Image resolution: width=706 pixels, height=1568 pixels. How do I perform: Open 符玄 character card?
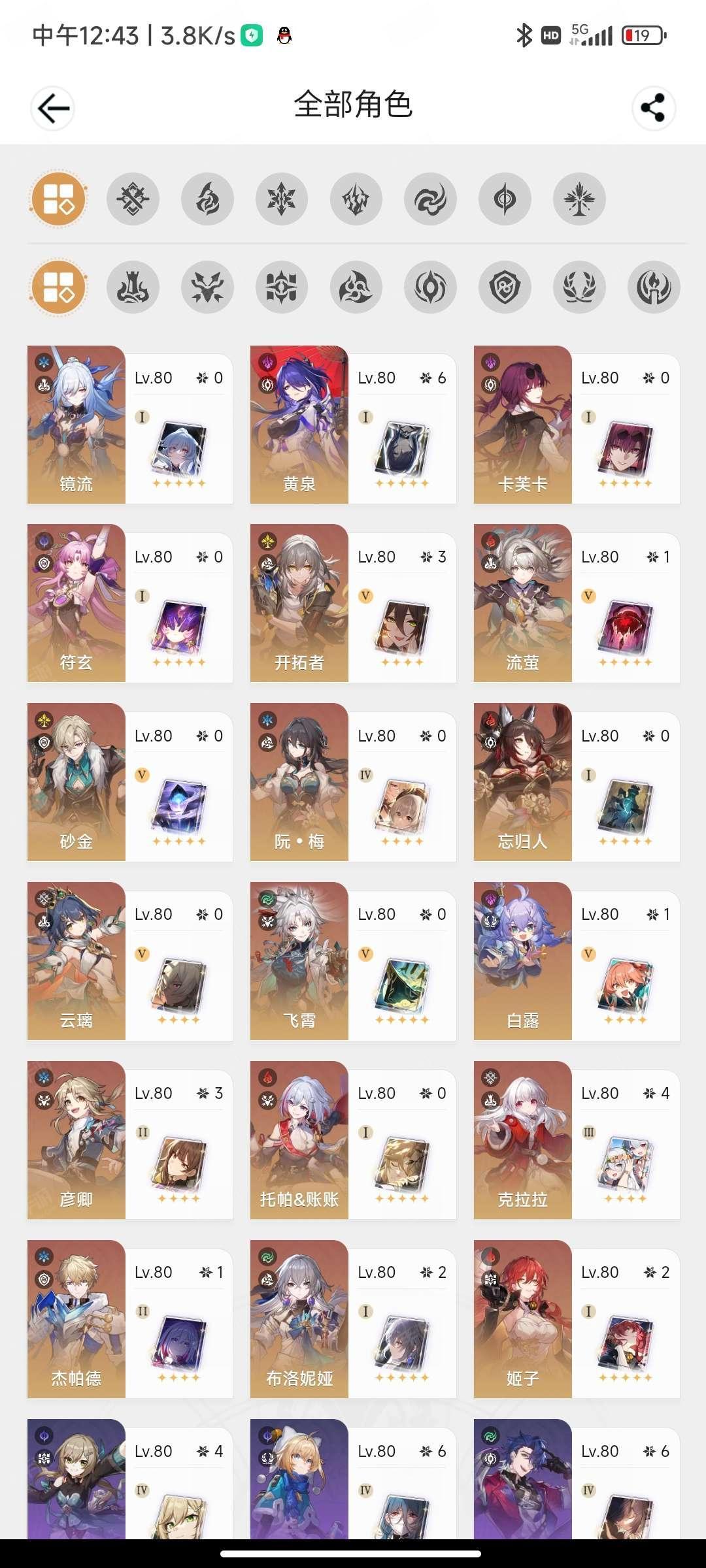pos(130,604)
